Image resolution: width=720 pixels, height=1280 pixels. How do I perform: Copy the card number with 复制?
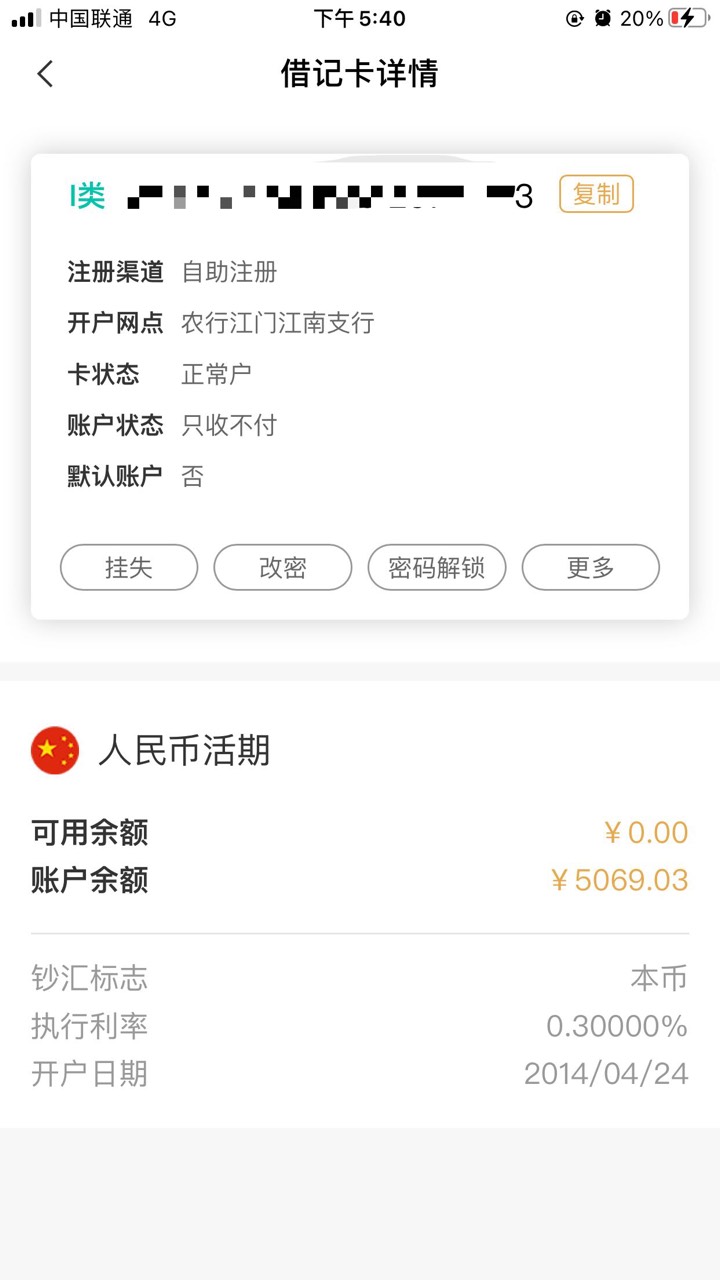596,194
